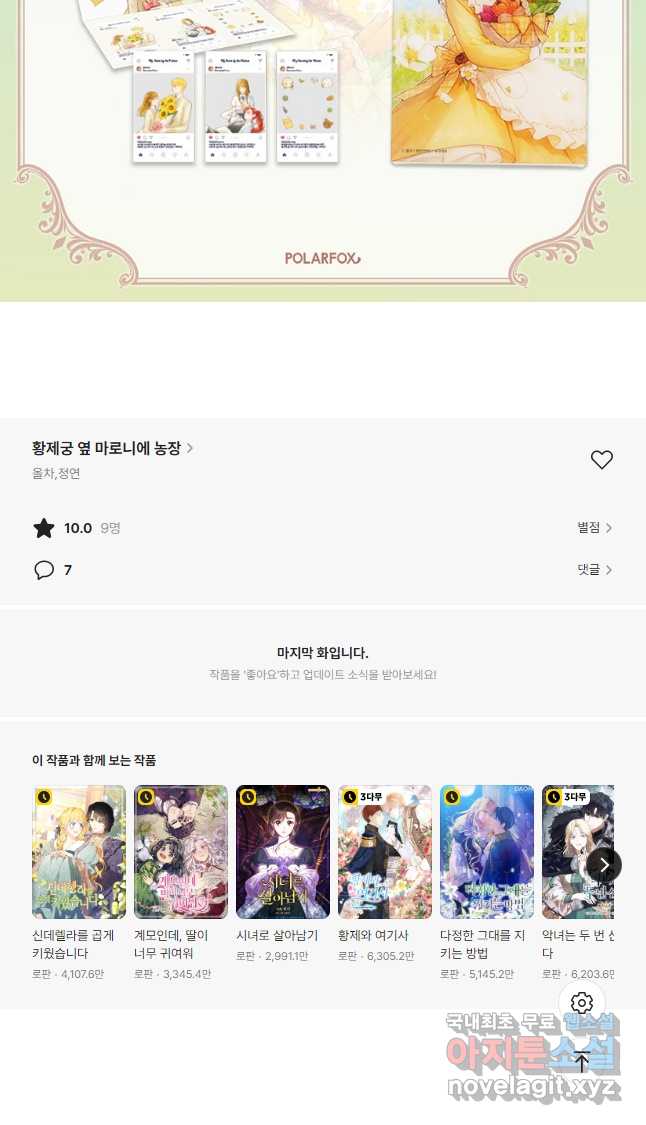Show next recommended titles with the arrow
The height and width of the screenshot is (1125, 646).
click(604, 865)
